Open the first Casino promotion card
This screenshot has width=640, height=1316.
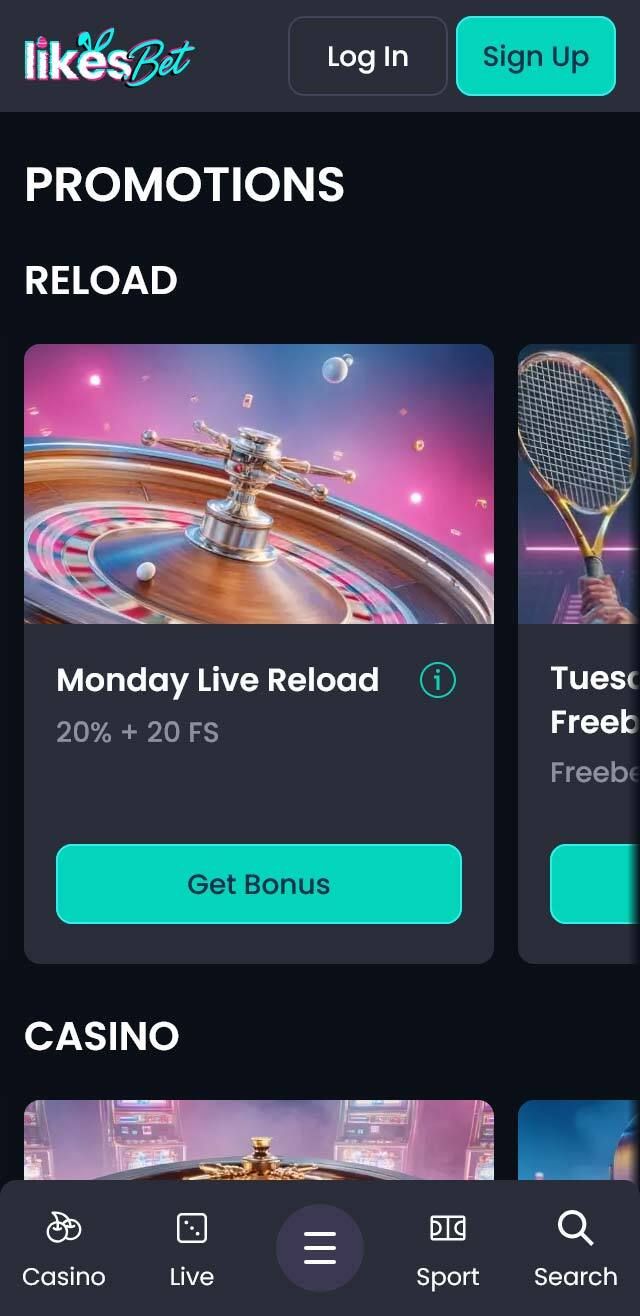(x=258, y=1140)
